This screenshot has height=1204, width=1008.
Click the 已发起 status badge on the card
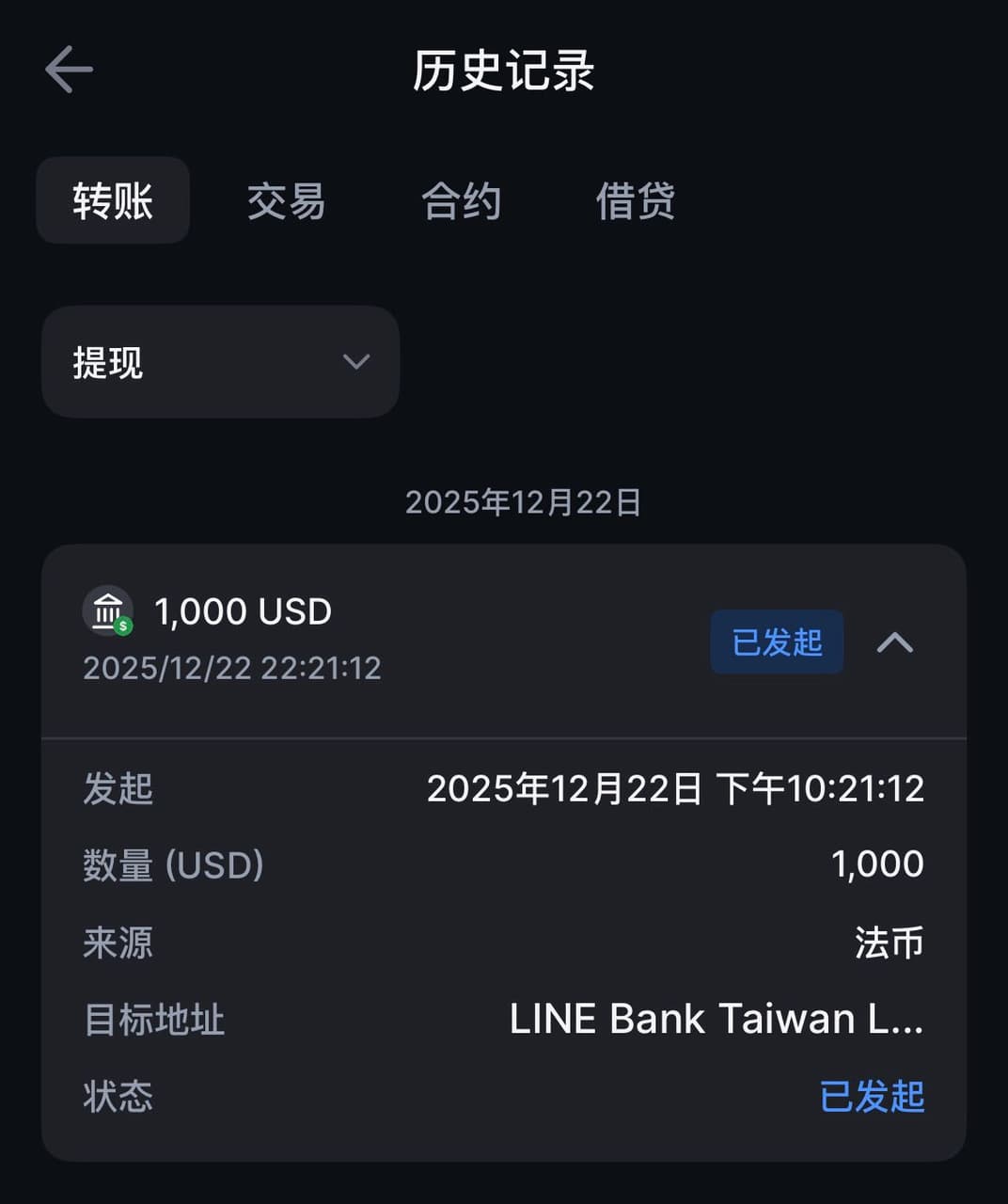pyautogui.click(x=777, y=642)
